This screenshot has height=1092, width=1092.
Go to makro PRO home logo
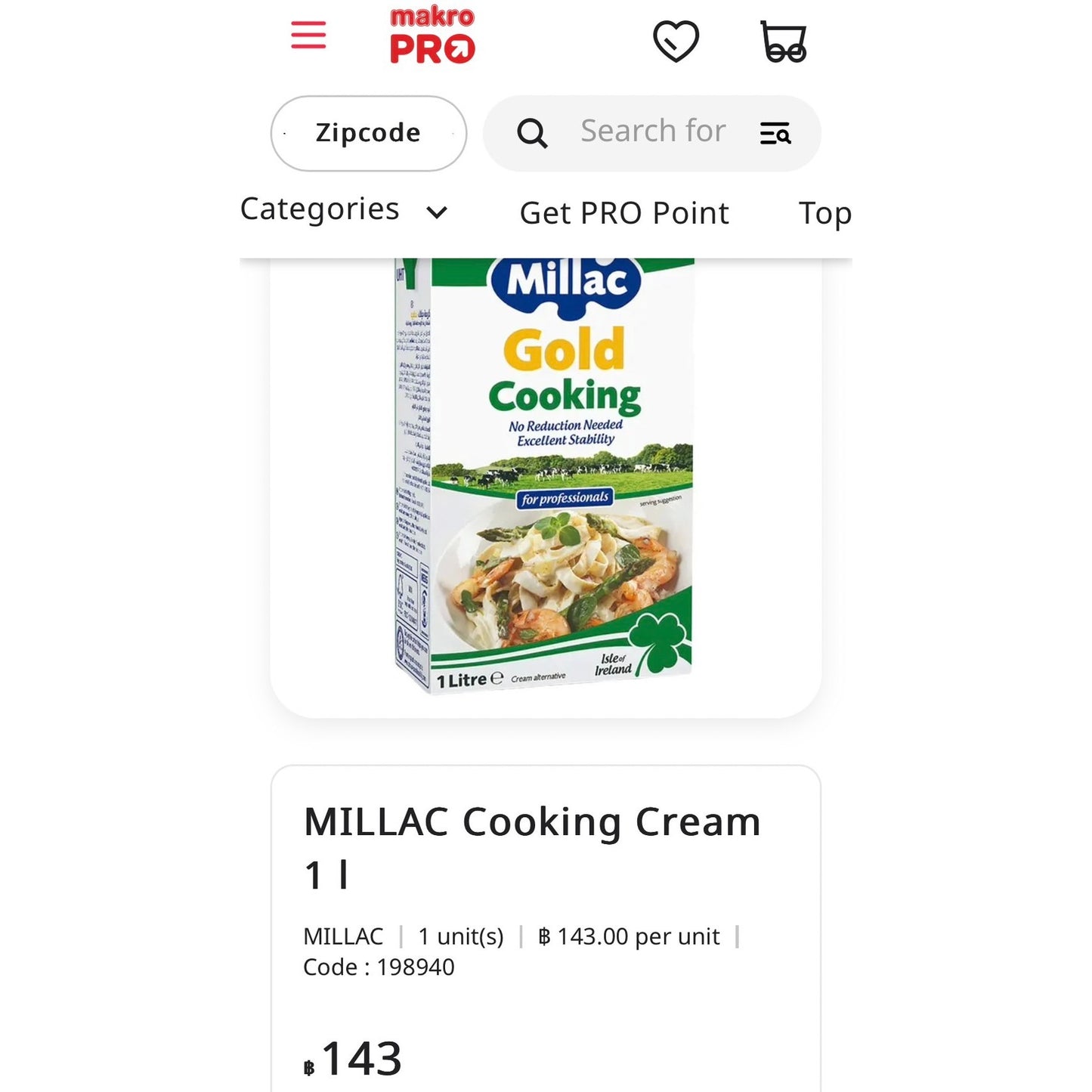click(432, 36)
